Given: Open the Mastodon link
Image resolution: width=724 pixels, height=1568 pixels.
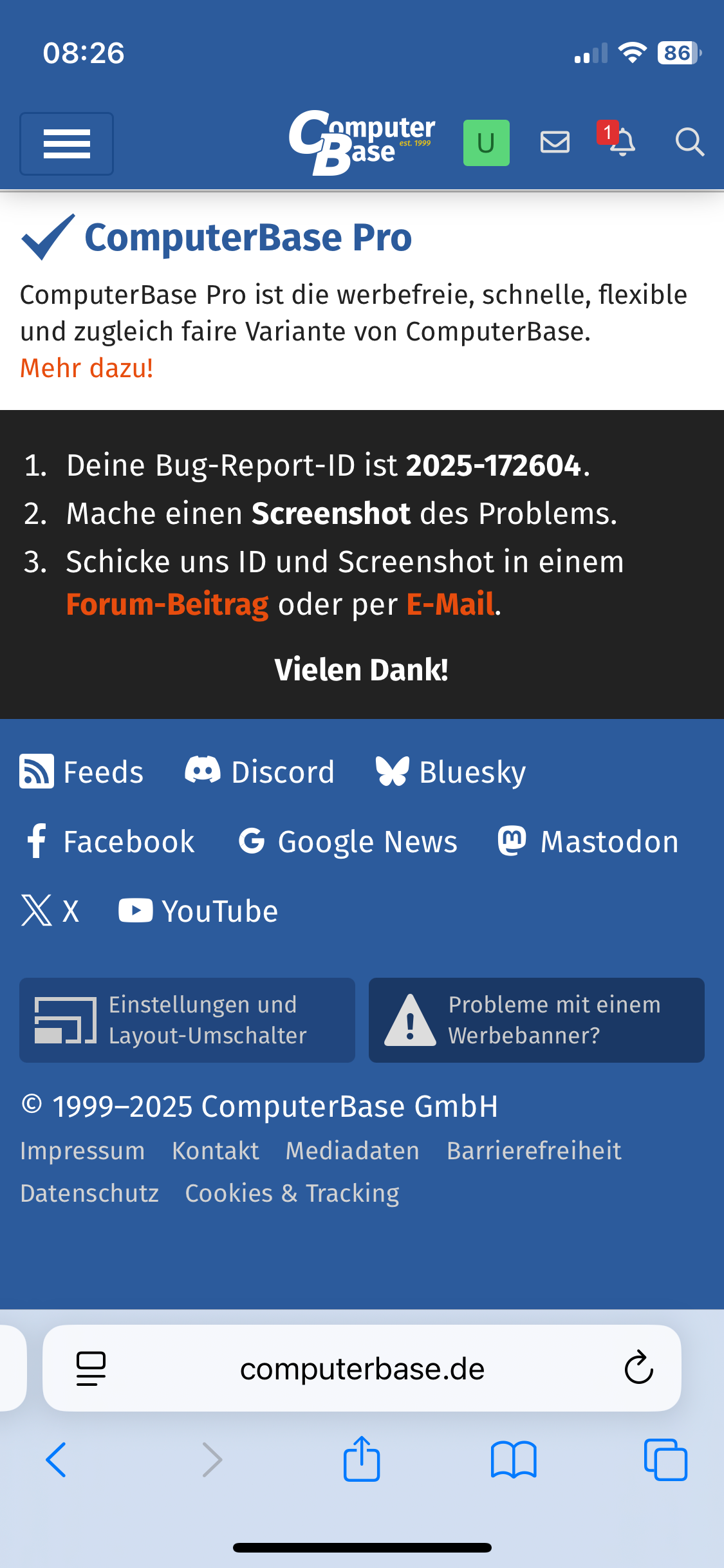Looking at the screenshot, I should tap(588, 841).
